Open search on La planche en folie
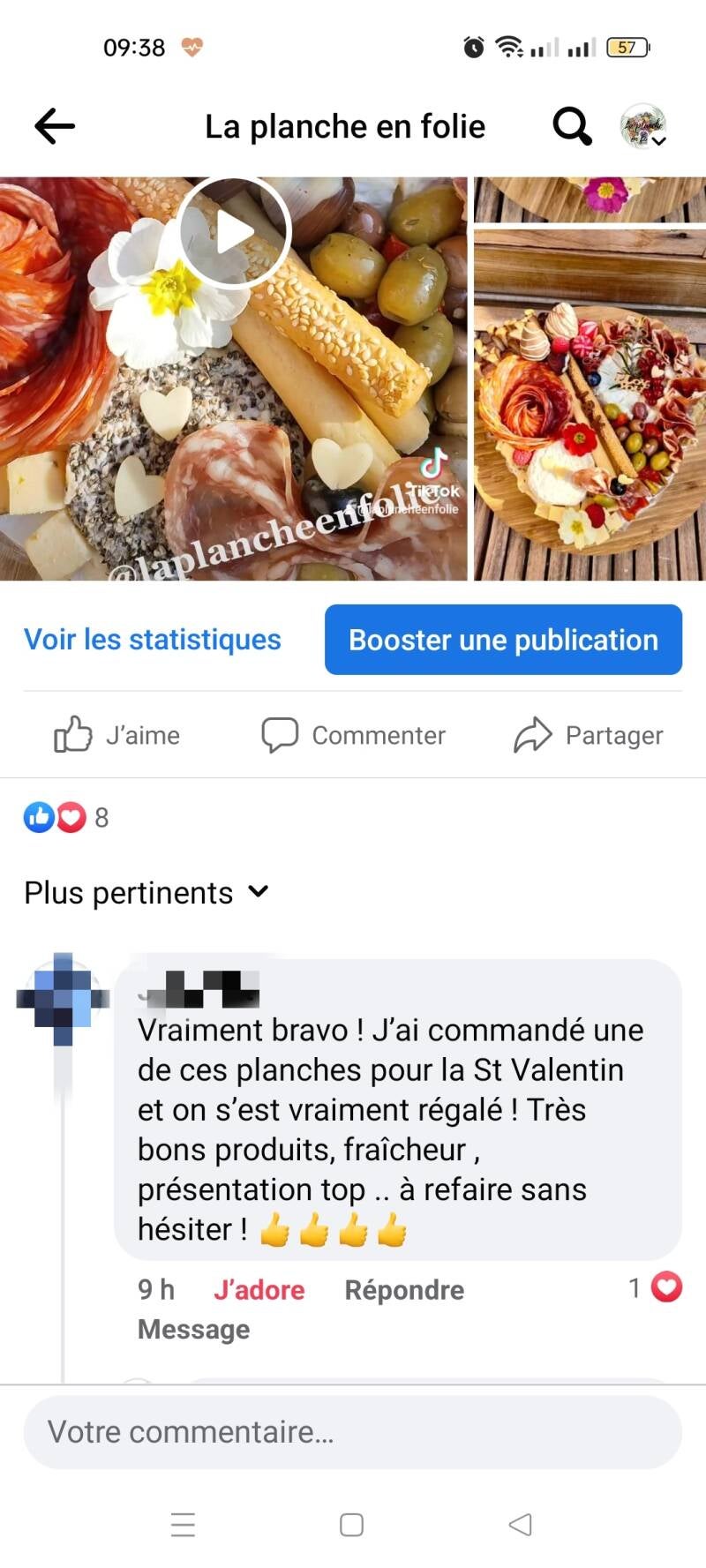706x1568 pixels. coord(572,126)
